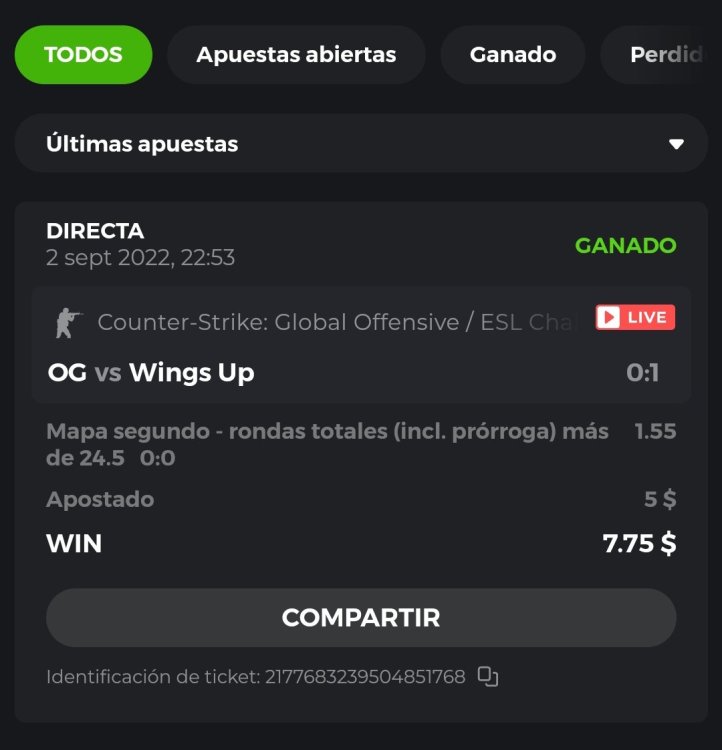Switch to Apuestas abiertas tab
The image size is (722, 750).
[296, 55]
